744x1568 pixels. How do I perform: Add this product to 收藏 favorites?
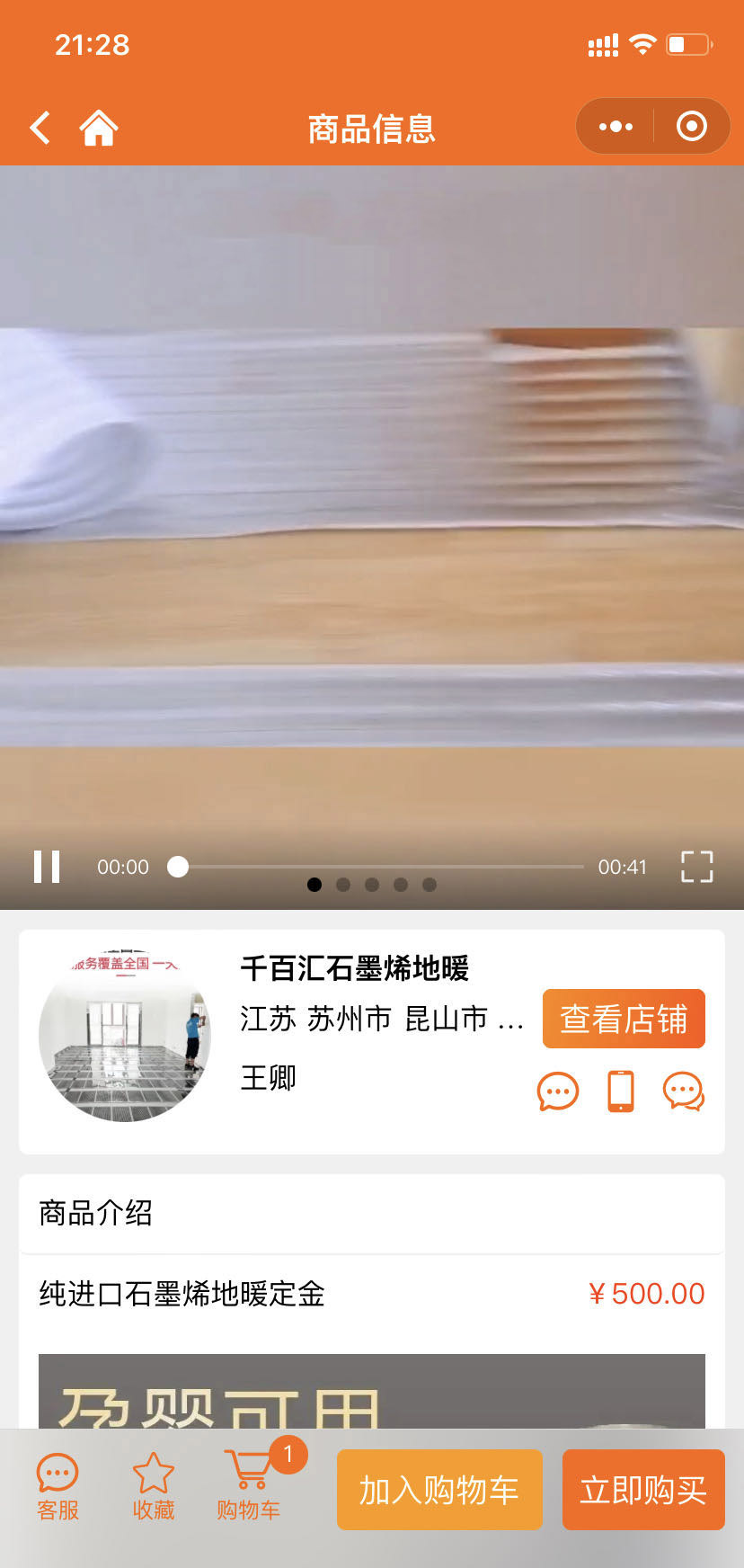[154, 1487]
